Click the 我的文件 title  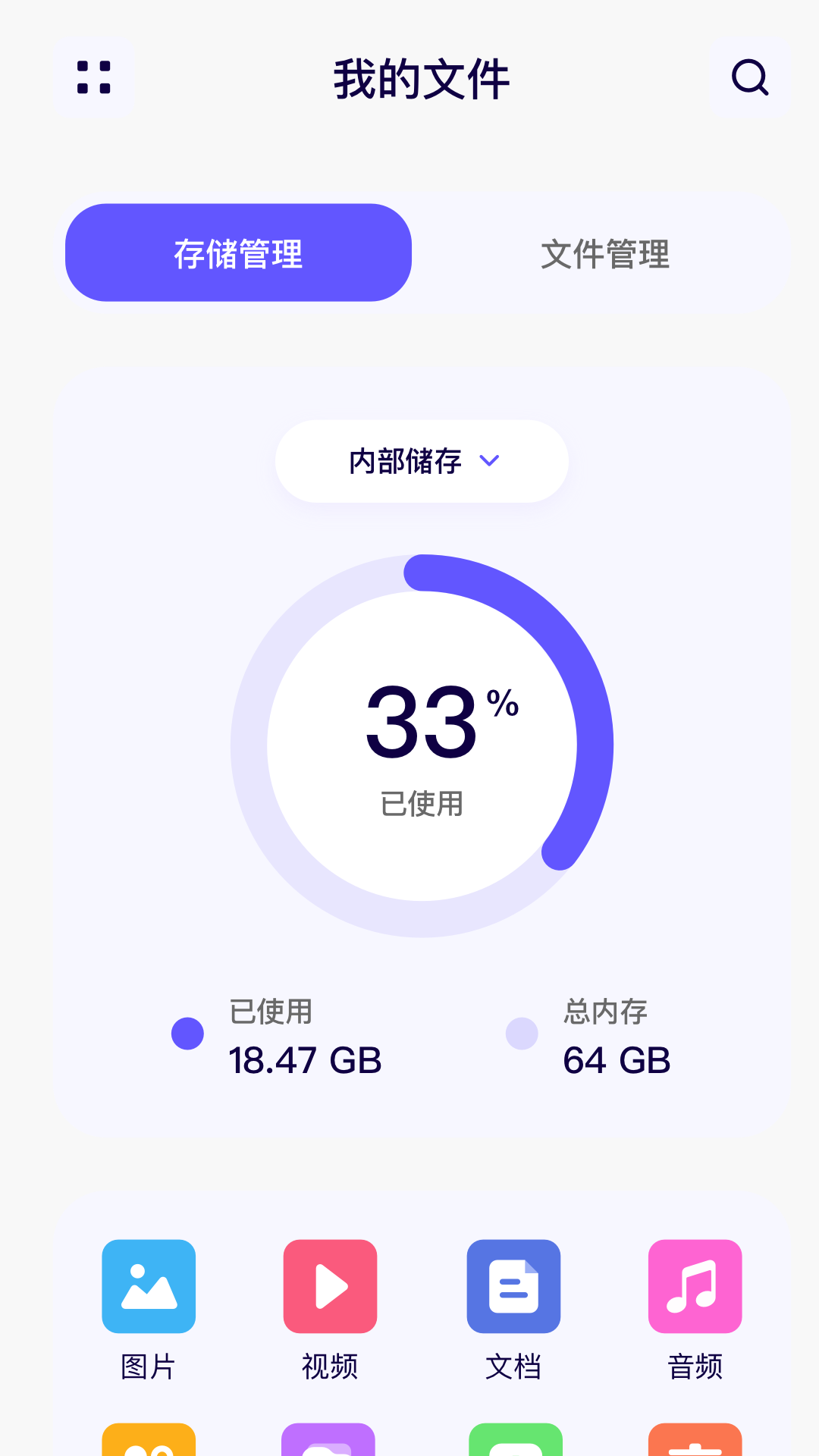pos(421,80)
